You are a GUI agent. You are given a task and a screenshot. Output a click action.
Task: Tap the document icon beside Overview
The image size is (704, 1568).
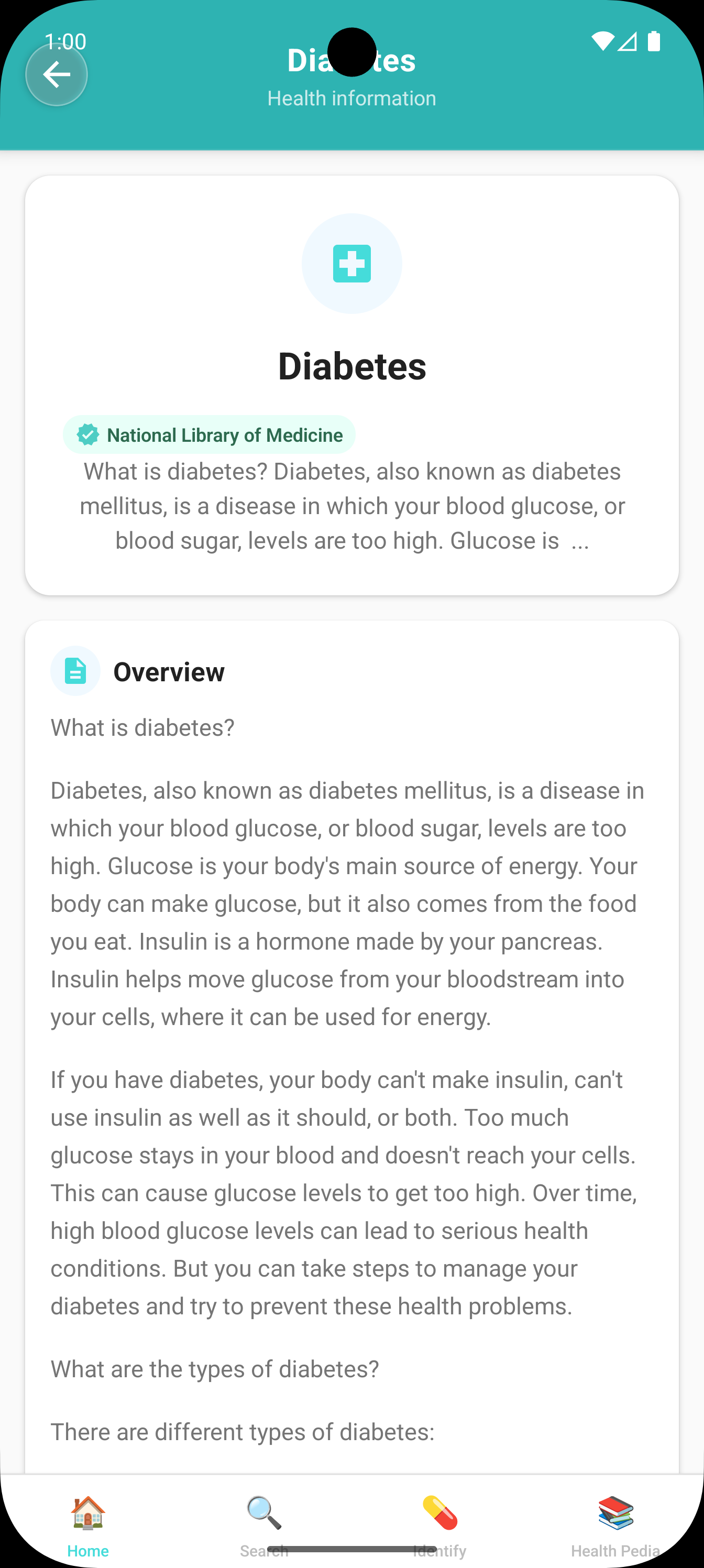[75, 671]
